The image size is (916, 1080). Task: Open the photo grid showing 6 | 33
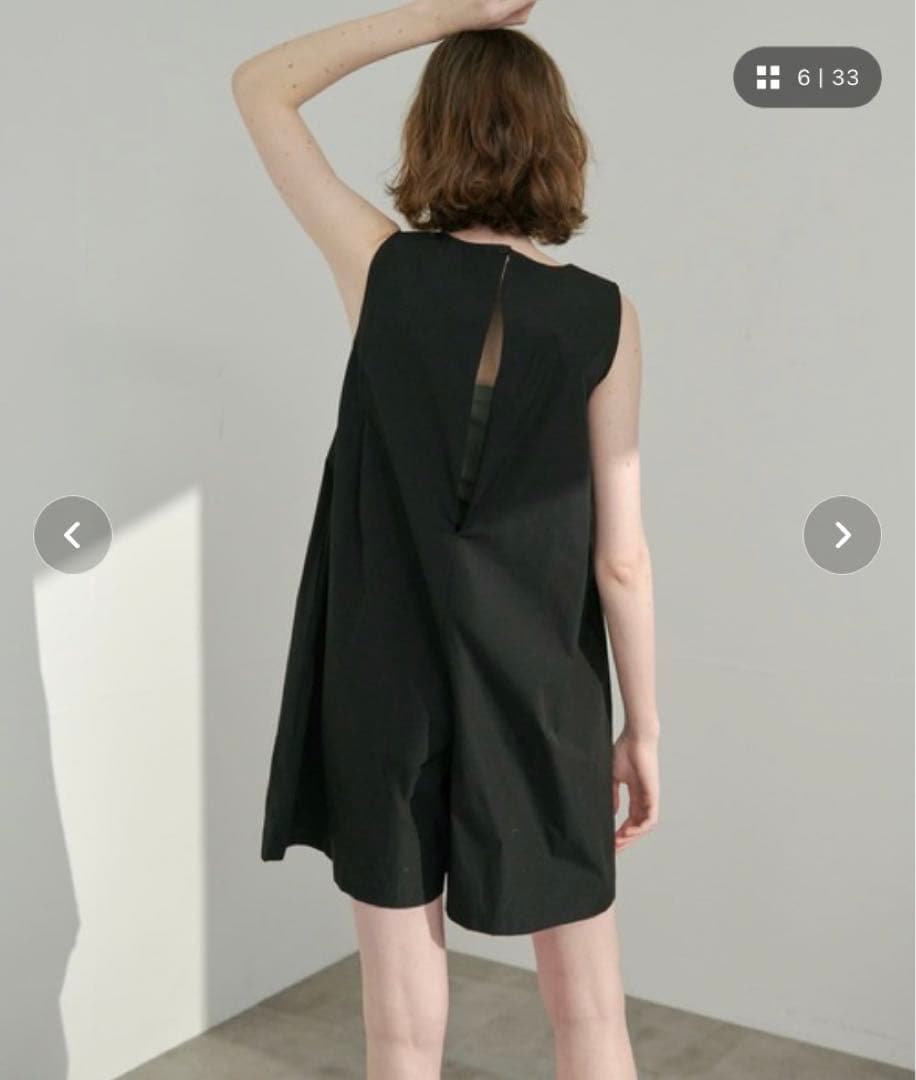pos(807,78)
